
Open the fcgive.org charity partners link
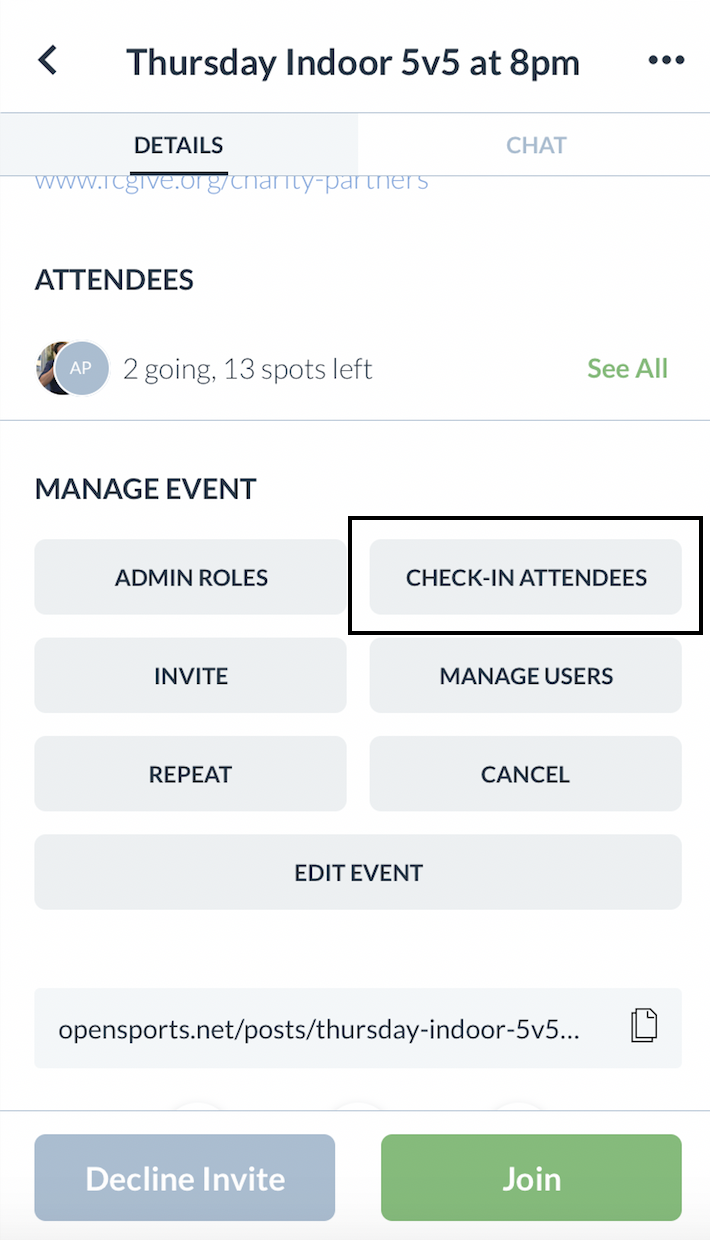pyautogui.click(x=232, y=181)
